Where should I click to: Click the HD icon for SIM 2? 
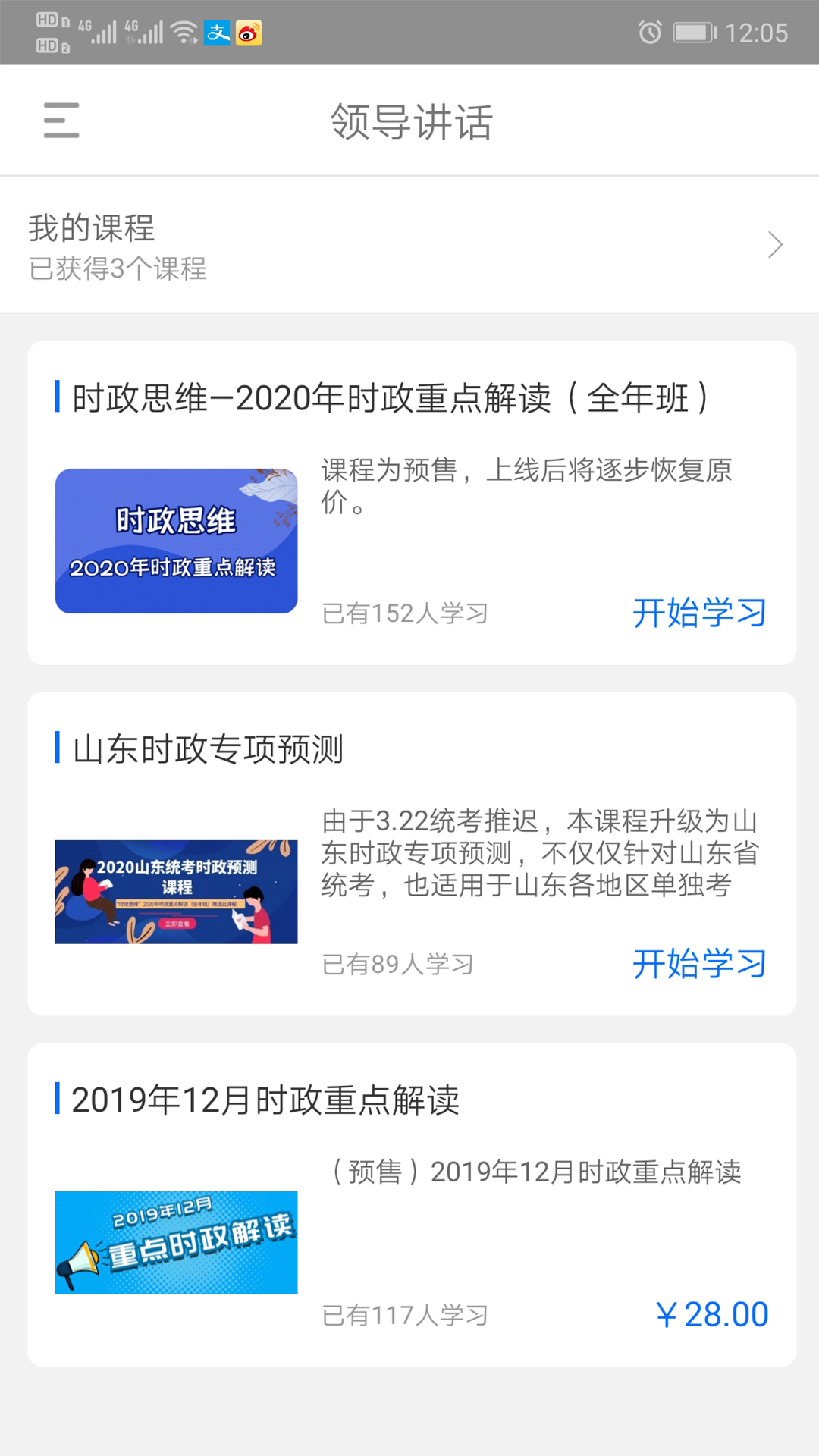point(47,45)
